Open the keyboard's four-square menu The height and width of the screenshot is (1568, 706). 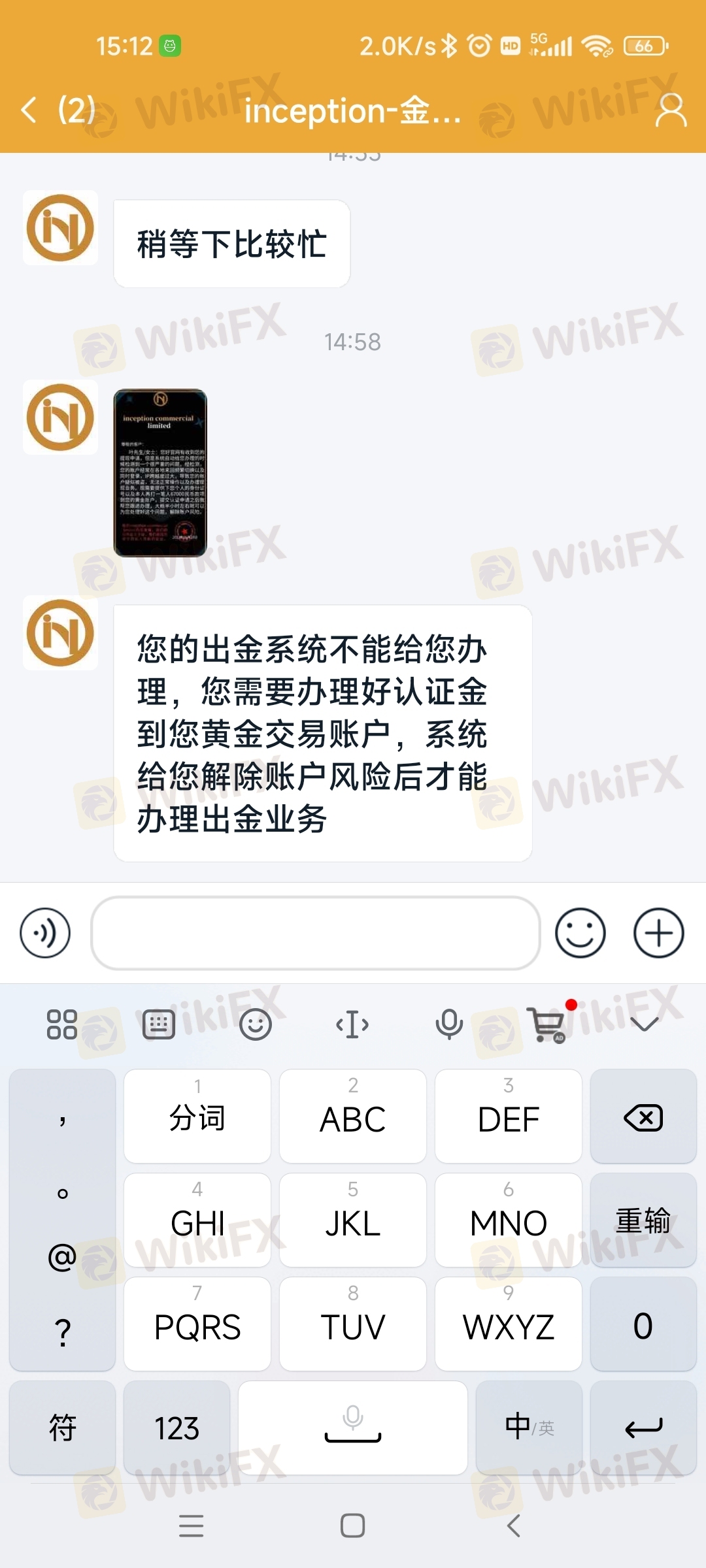(x=62, y=1024)
